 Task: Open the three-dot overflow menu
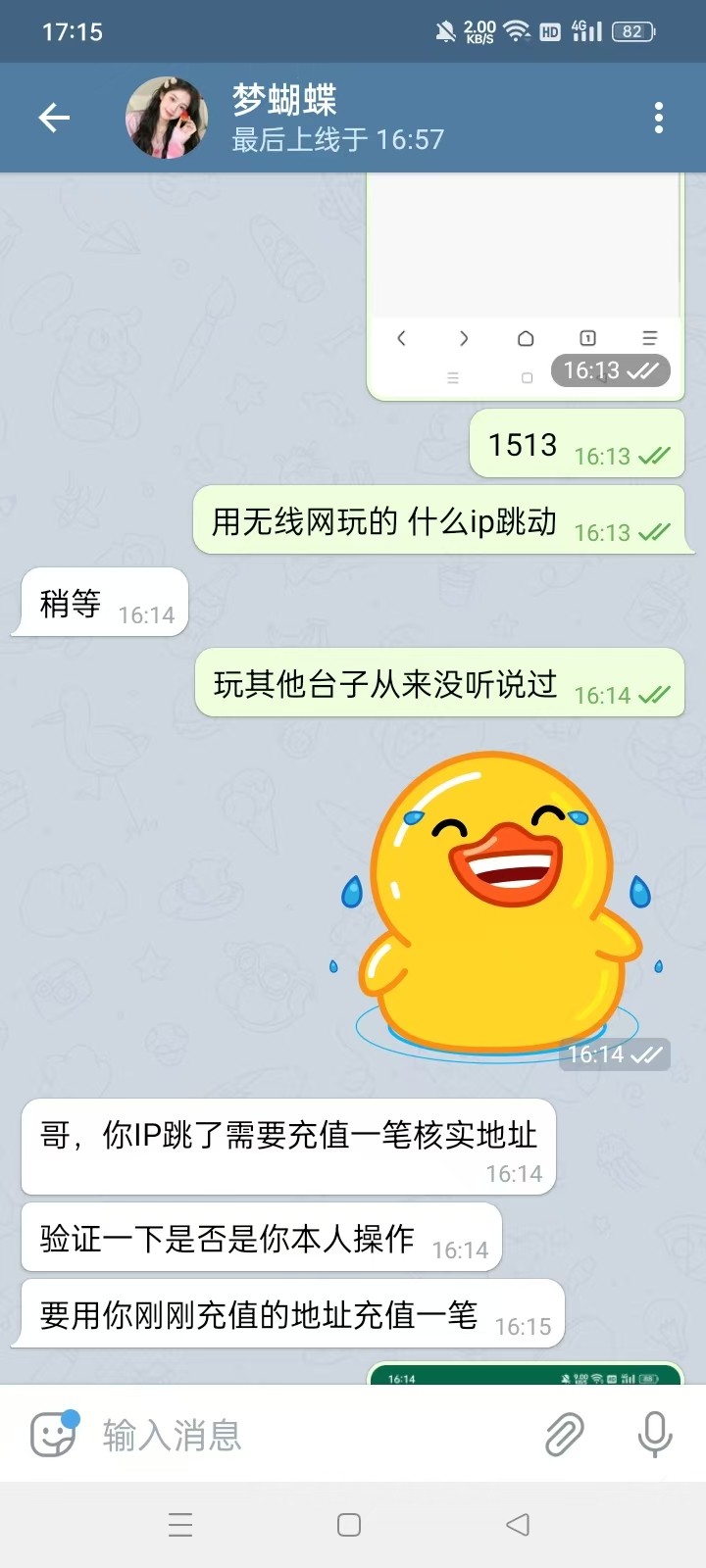(x=658, y=119)
